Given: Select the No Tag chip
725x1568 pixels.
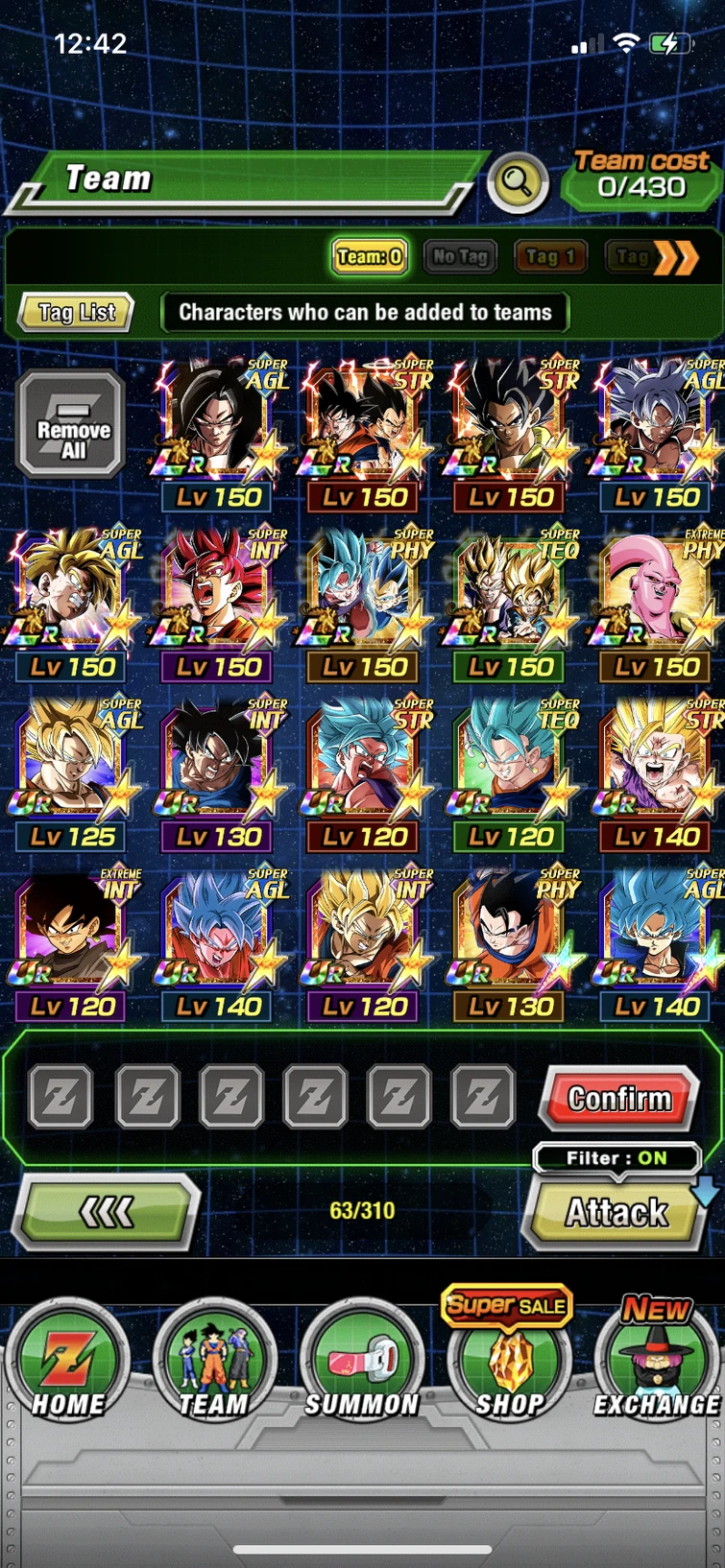Looking at the screenshot, I should pos(460,256).
